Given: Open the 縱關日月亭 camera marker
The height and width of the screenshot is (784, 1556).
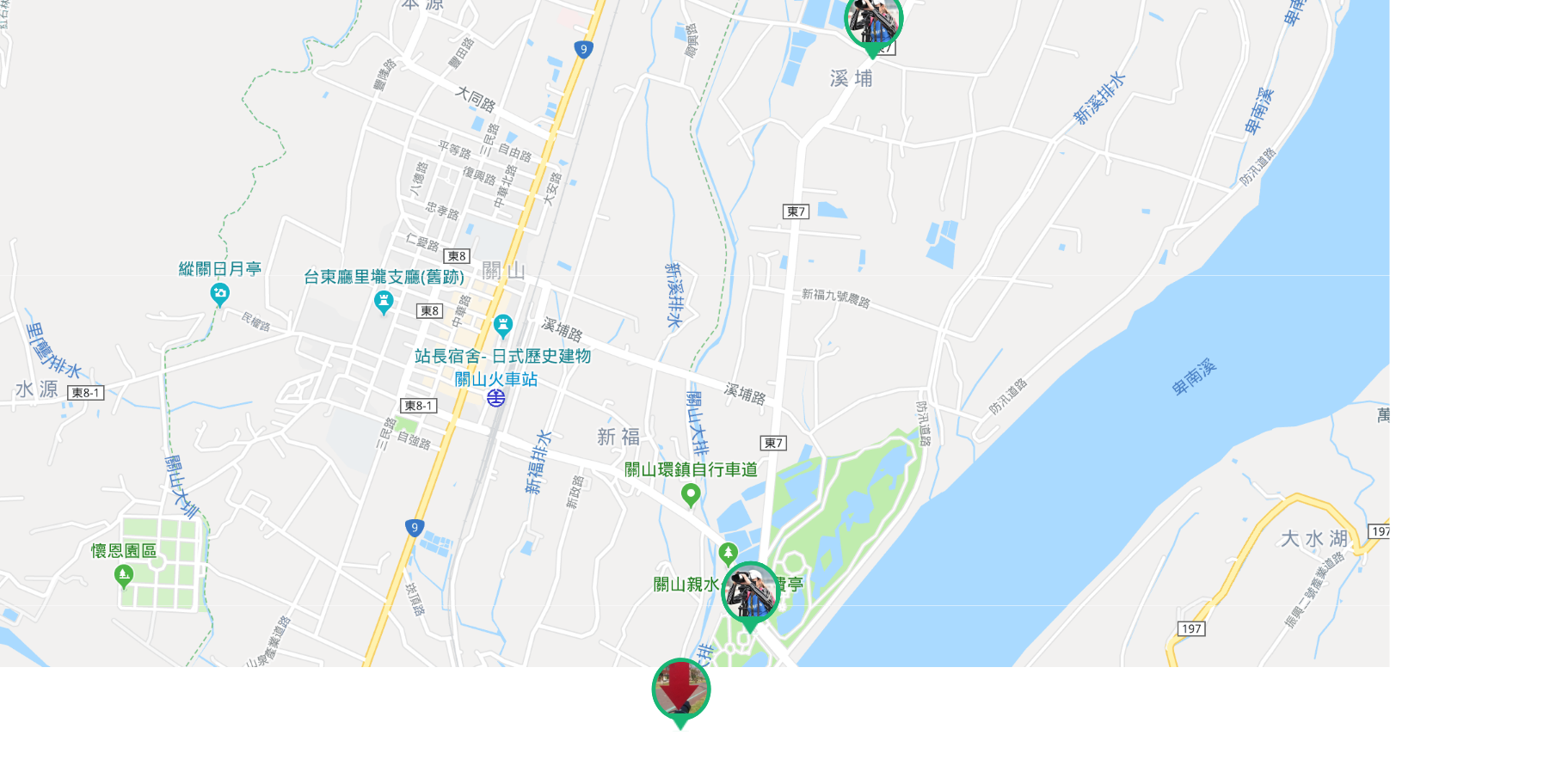Looking at the screenshot, I should [220, 295].
